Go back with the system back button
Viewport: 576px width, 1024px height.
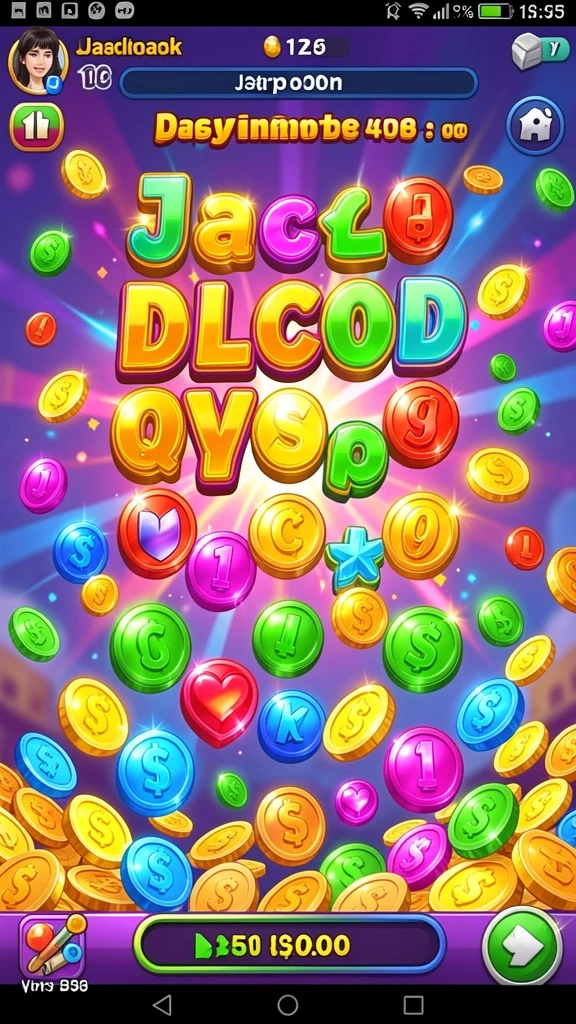(x=161, y=1004)
